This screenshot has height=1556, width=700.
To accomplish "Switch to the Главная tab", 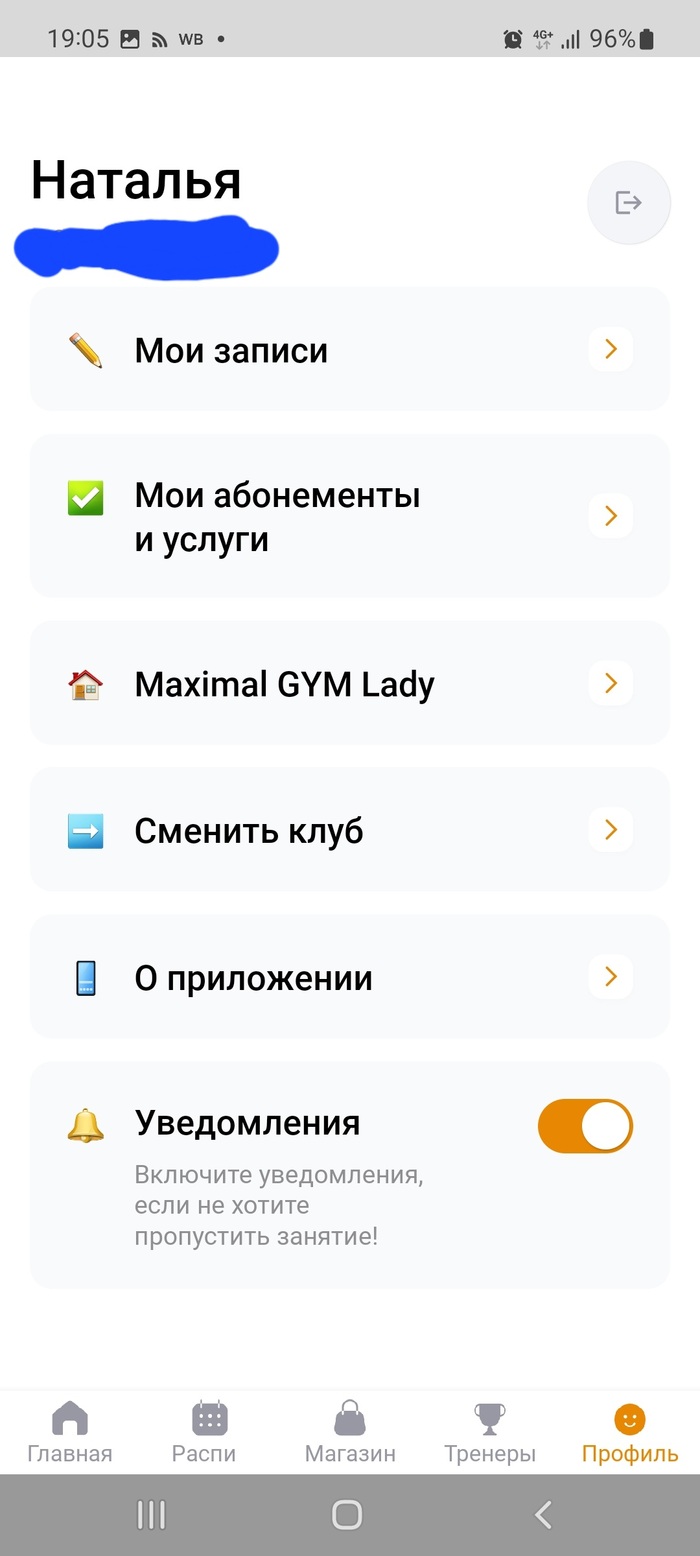I will [x=70, y=1432].
